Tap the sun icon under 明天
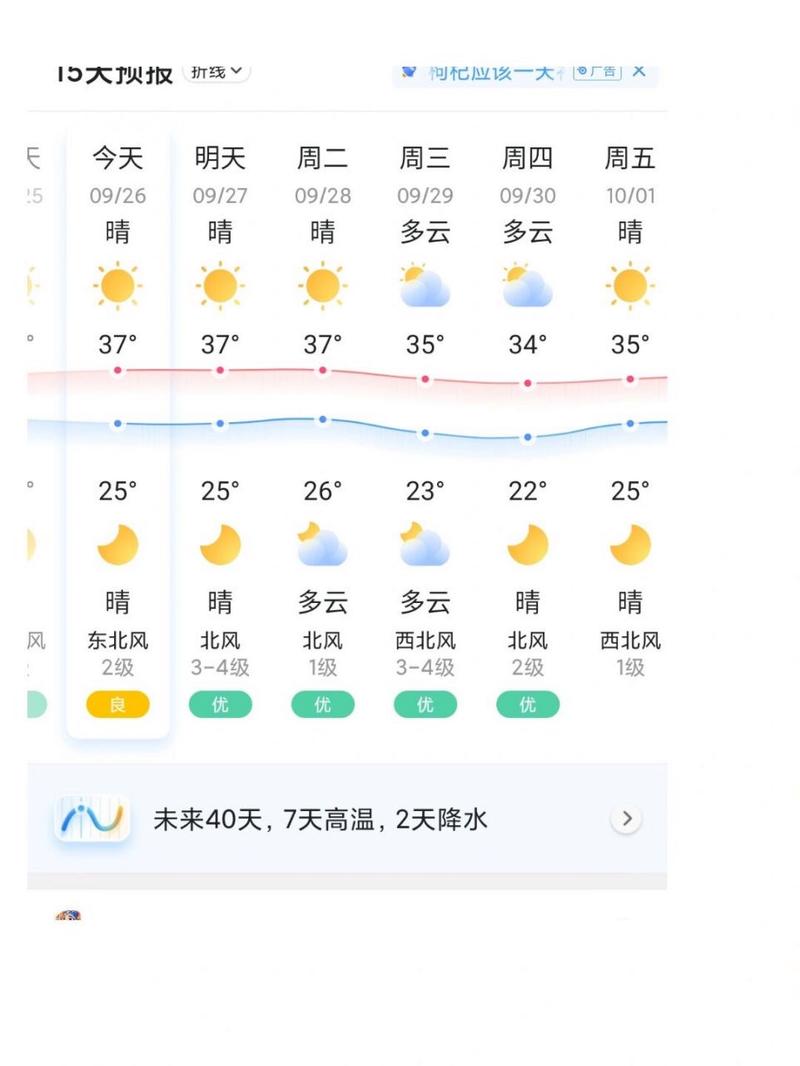The image size is (800, 1066). 220,285
